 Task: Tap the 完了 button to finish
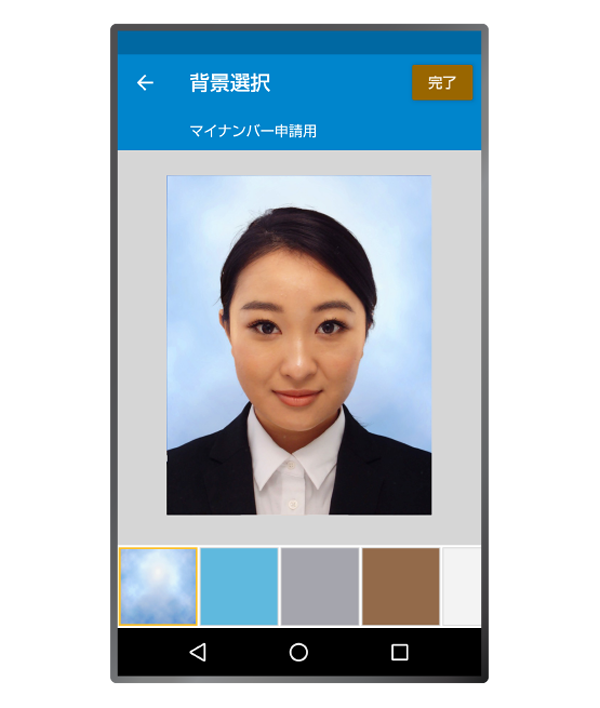coord(441,83)
